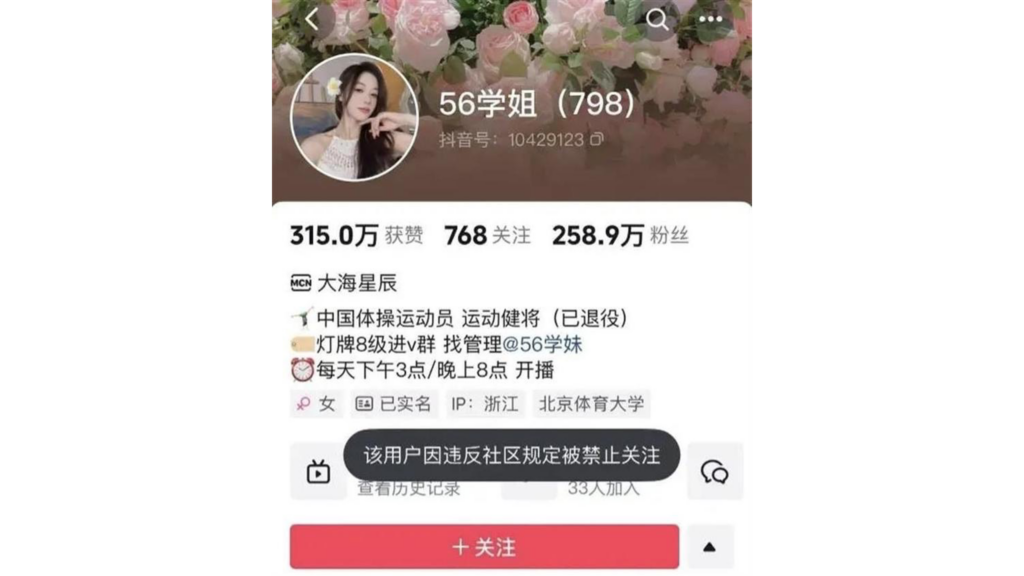View the 258.9万 粉丝 followers list
Viewport: 1024px width, 576px height.
(x=620, y=236)
